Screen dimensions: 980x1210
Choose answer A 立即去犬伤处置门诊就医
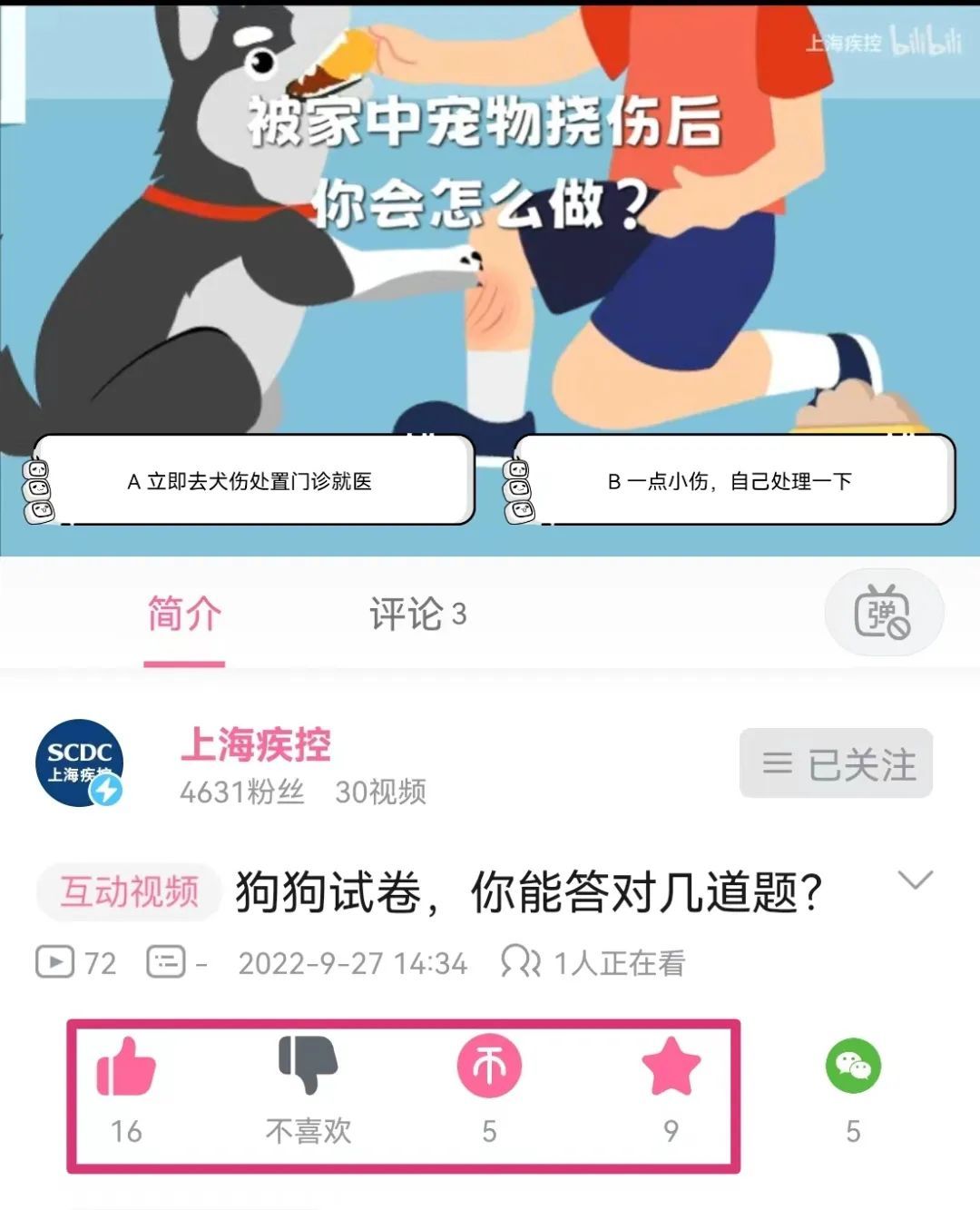[252, 480]
